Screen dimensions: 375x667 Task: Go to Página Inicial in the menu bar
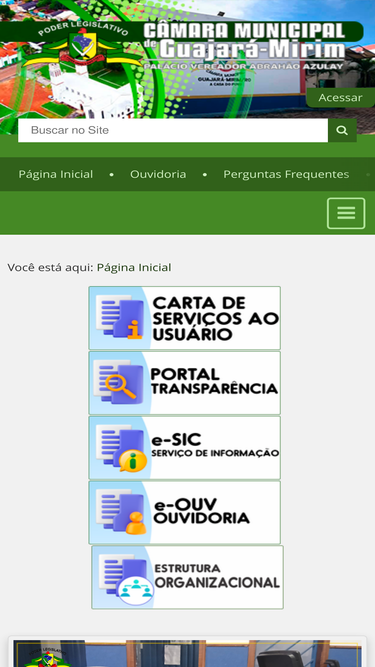coord(56,174)
